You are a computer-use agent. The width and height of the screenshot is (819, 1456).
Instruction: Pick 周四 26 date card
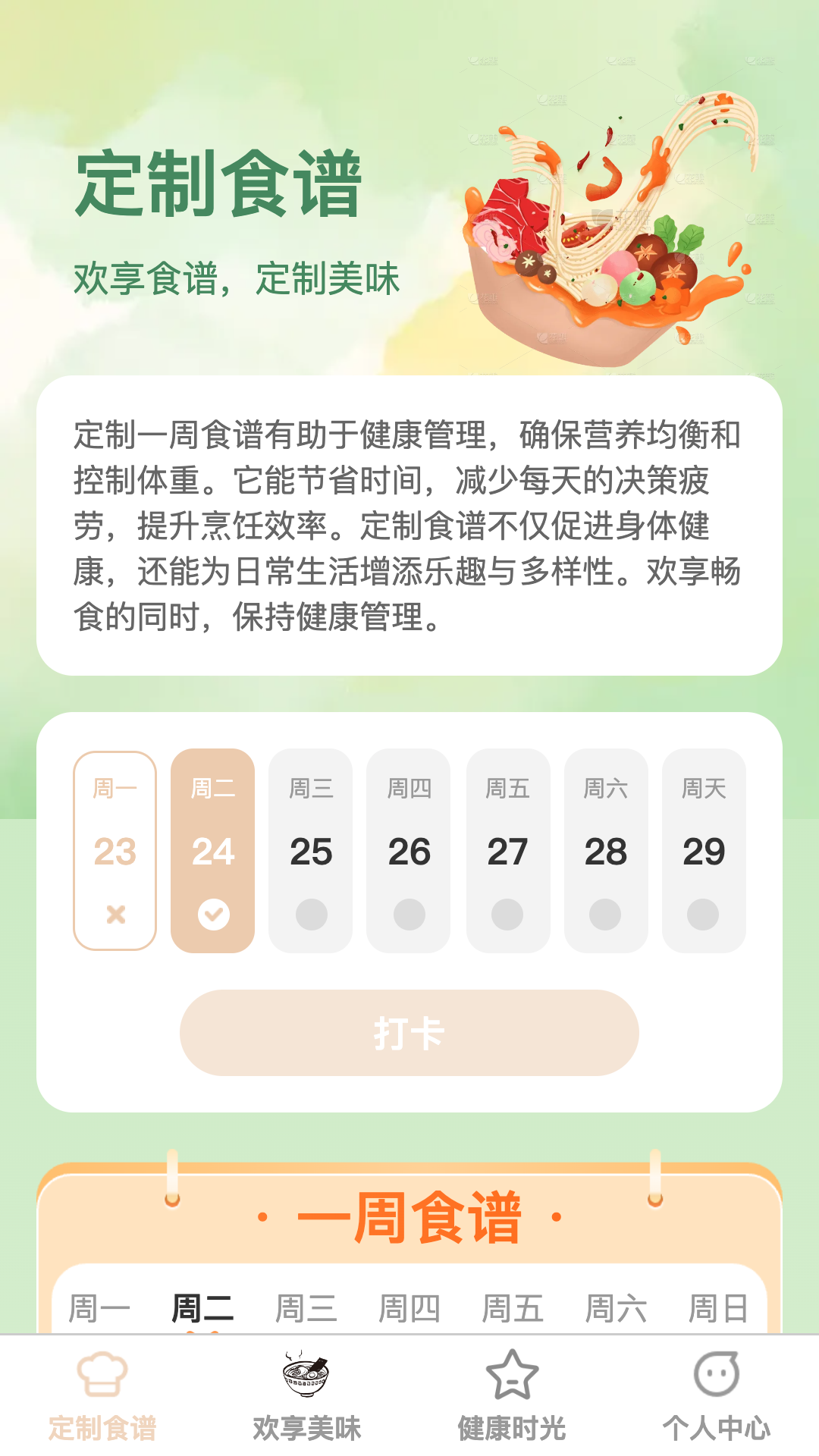(409, 851)
